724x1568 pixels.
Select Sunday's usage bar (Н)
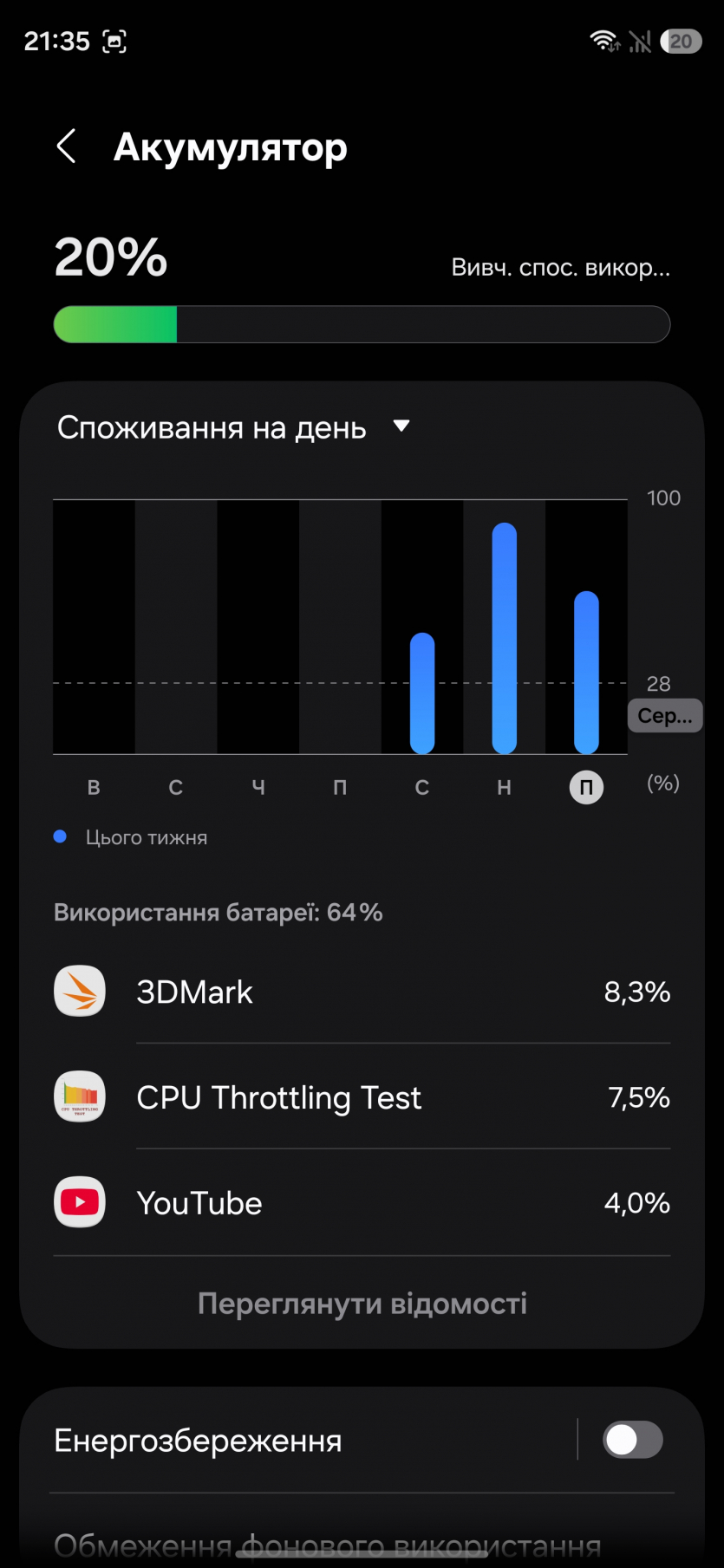(504, 637)
